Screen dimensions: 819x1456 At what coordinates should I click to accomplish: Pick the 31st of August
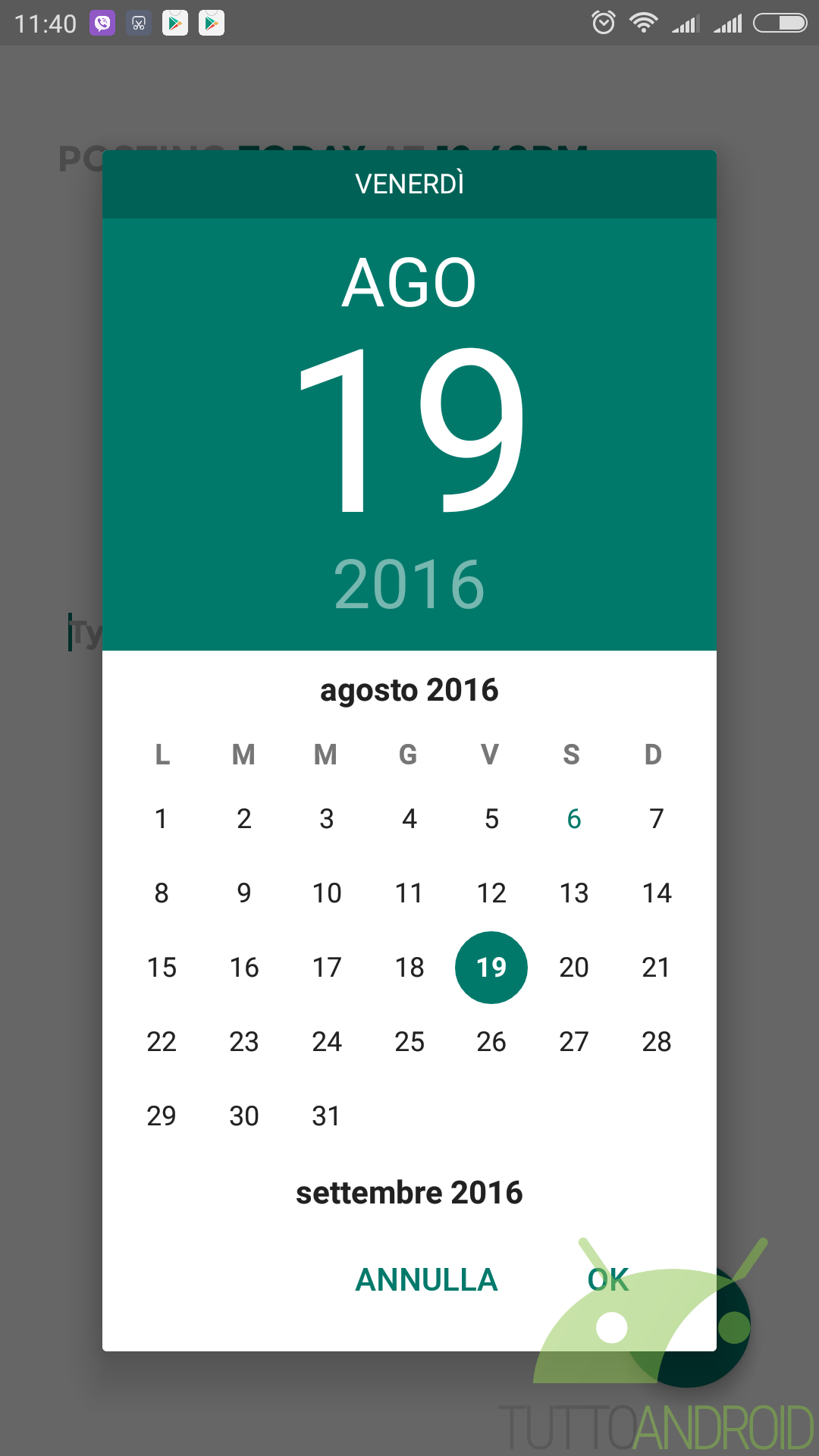[327, 1116]
